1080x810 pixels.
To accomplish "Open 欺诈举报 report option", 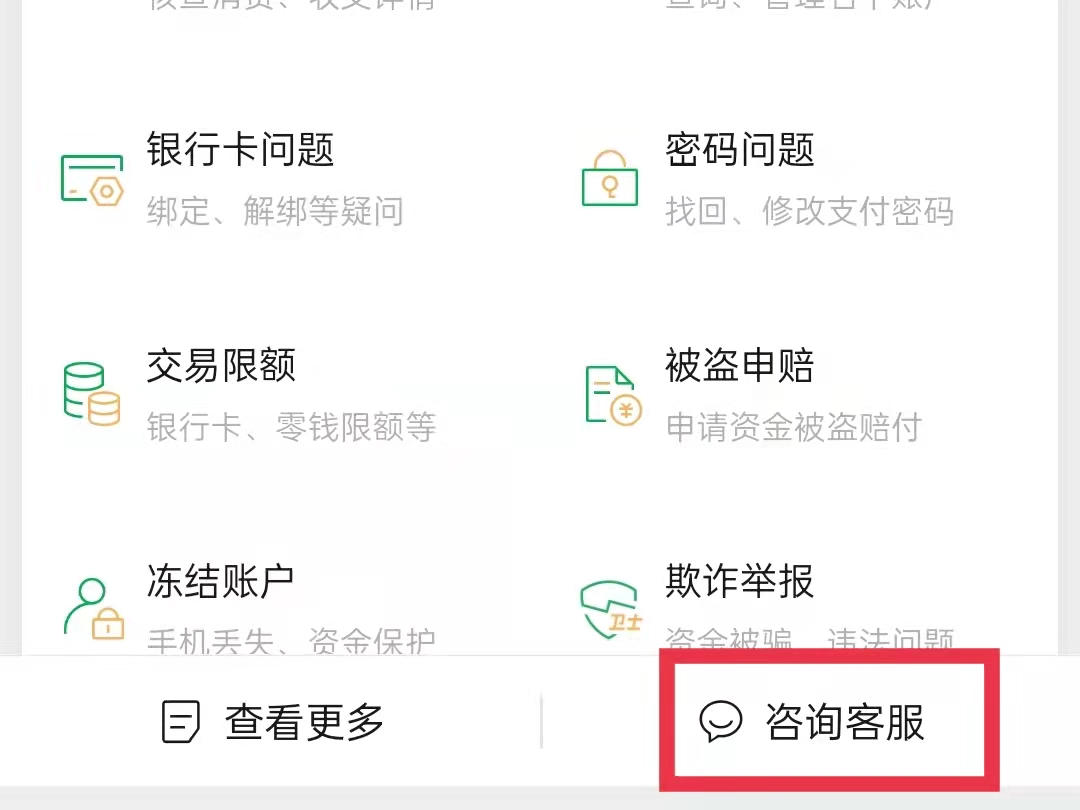I will click(x=740, y=582).
